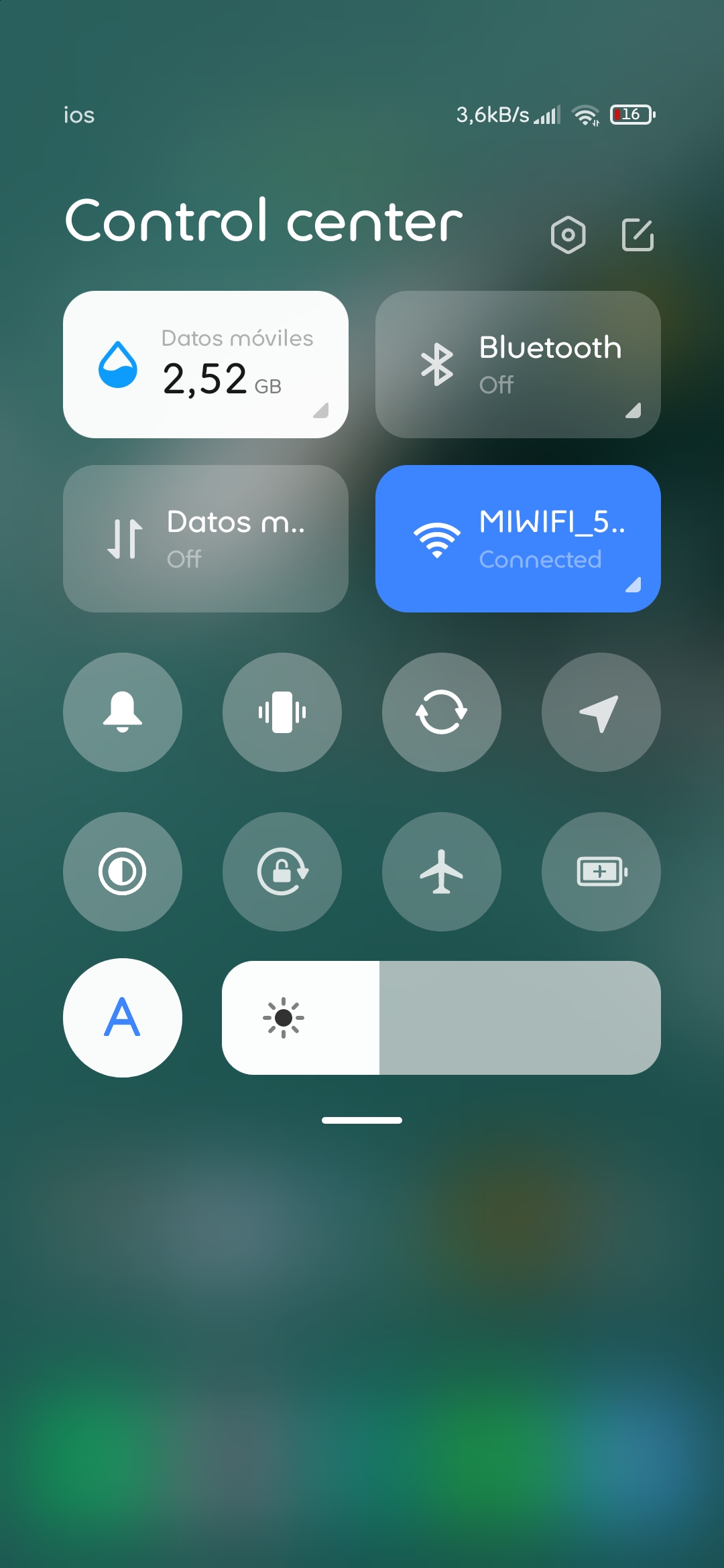Toggle dark mode contrast button
The height and width of the screenshot is (1568, 724).
coord(123,872)
